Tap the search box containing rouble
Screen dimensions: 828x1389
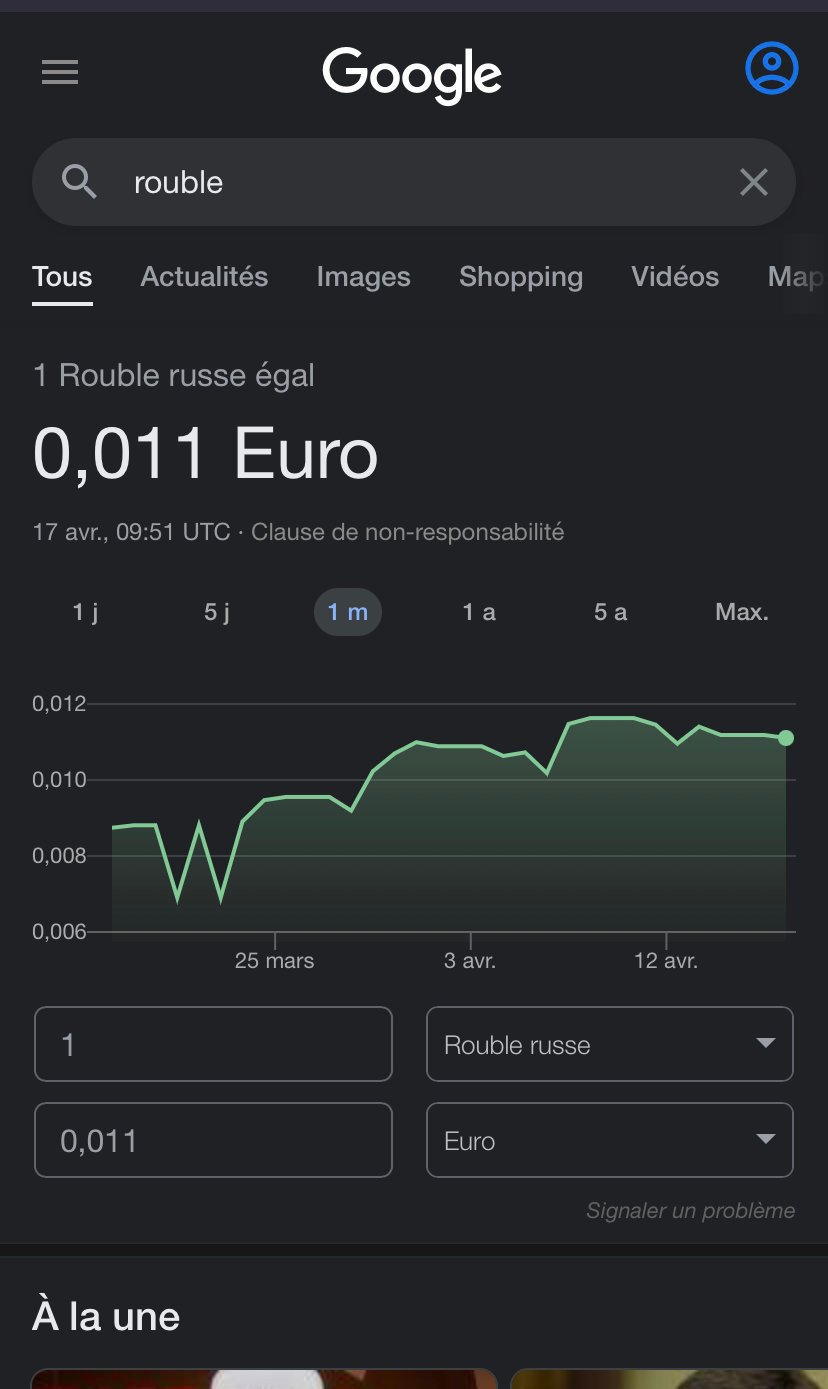pyautogui.click(x=414, y=182)
